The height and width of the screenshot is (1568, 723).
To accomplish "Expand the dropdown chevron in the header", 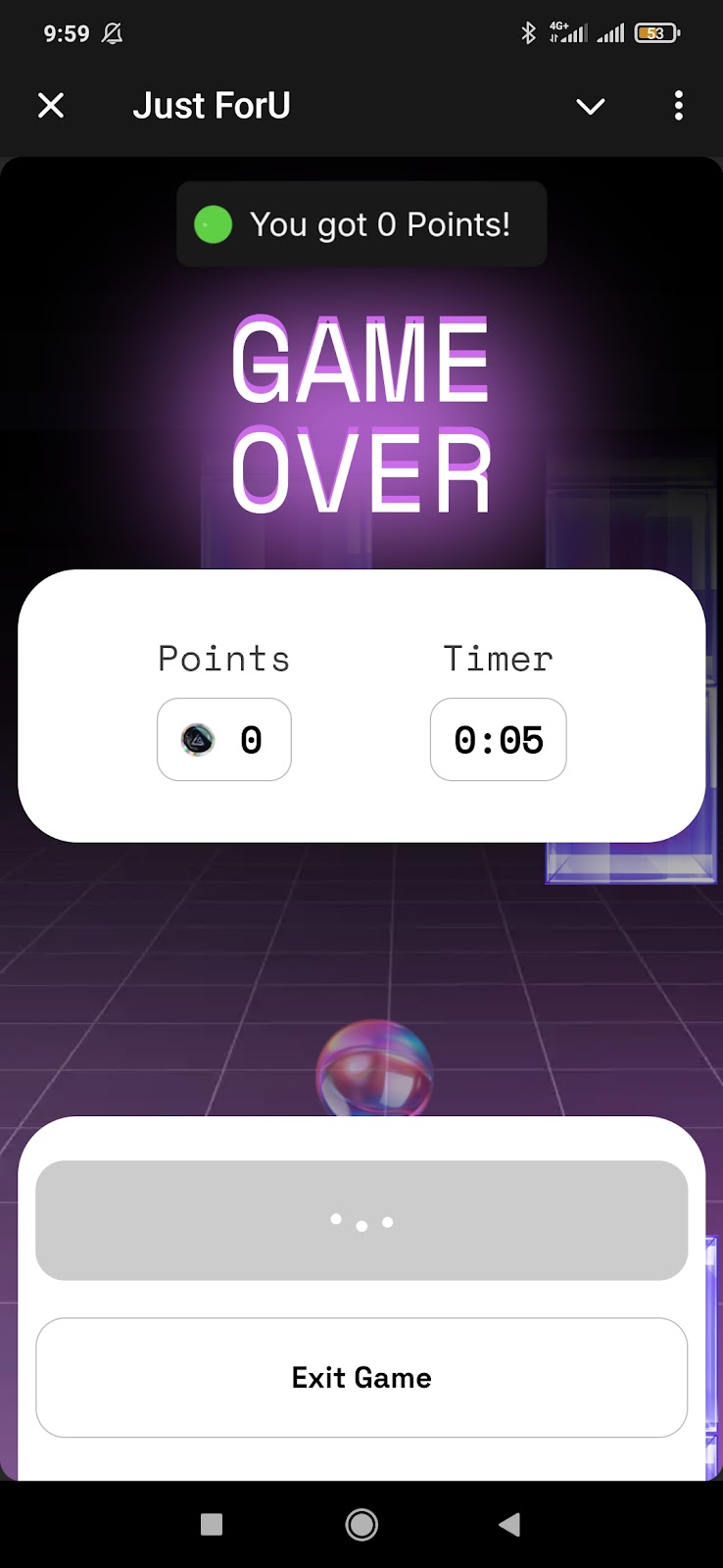I will coord(590,106).
